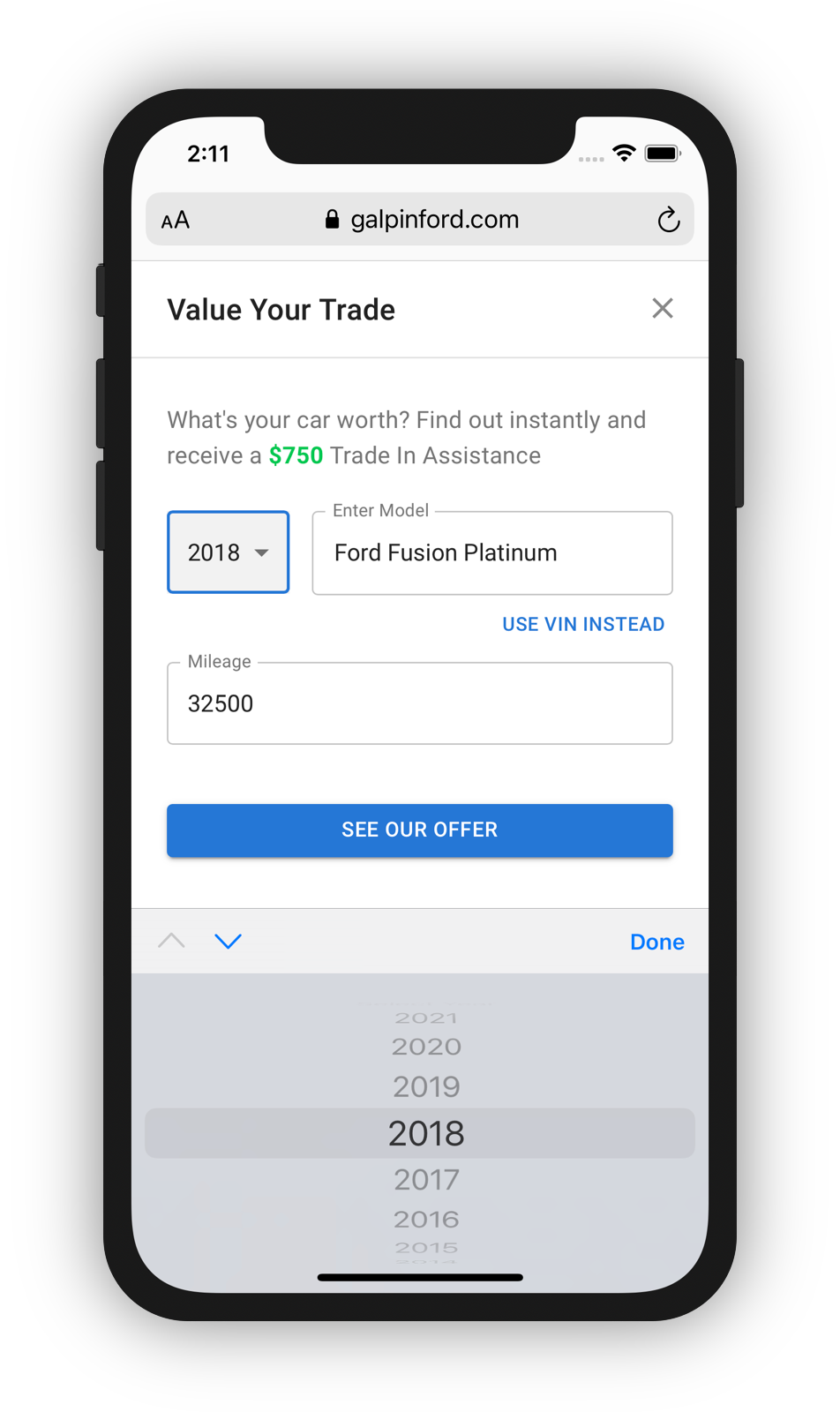Tap the galpinford.com address bar
The image size is (840, 1412).
(422, 220)
